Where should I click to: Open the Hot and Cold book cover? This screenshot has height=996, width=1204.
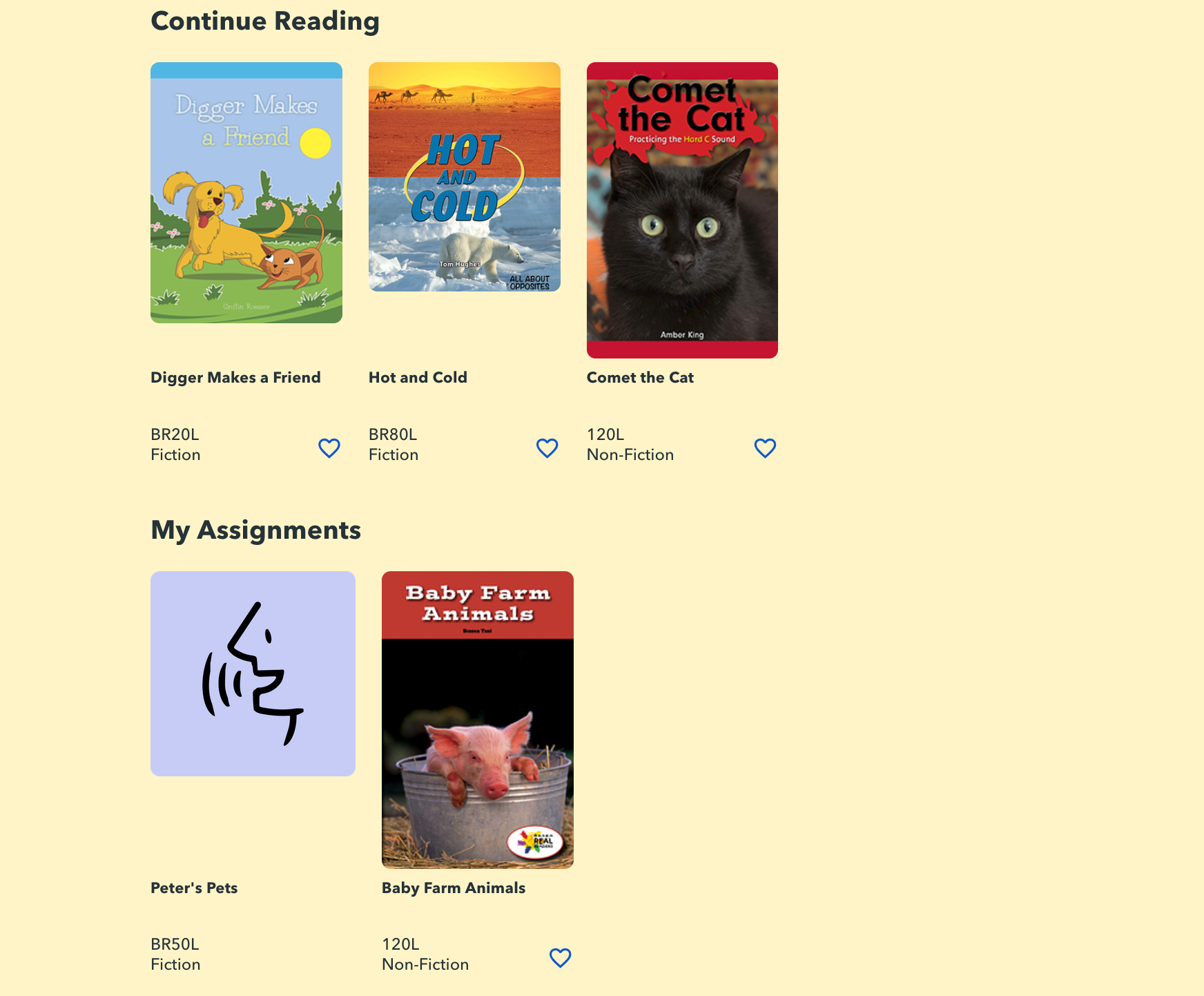pos(464,177)
